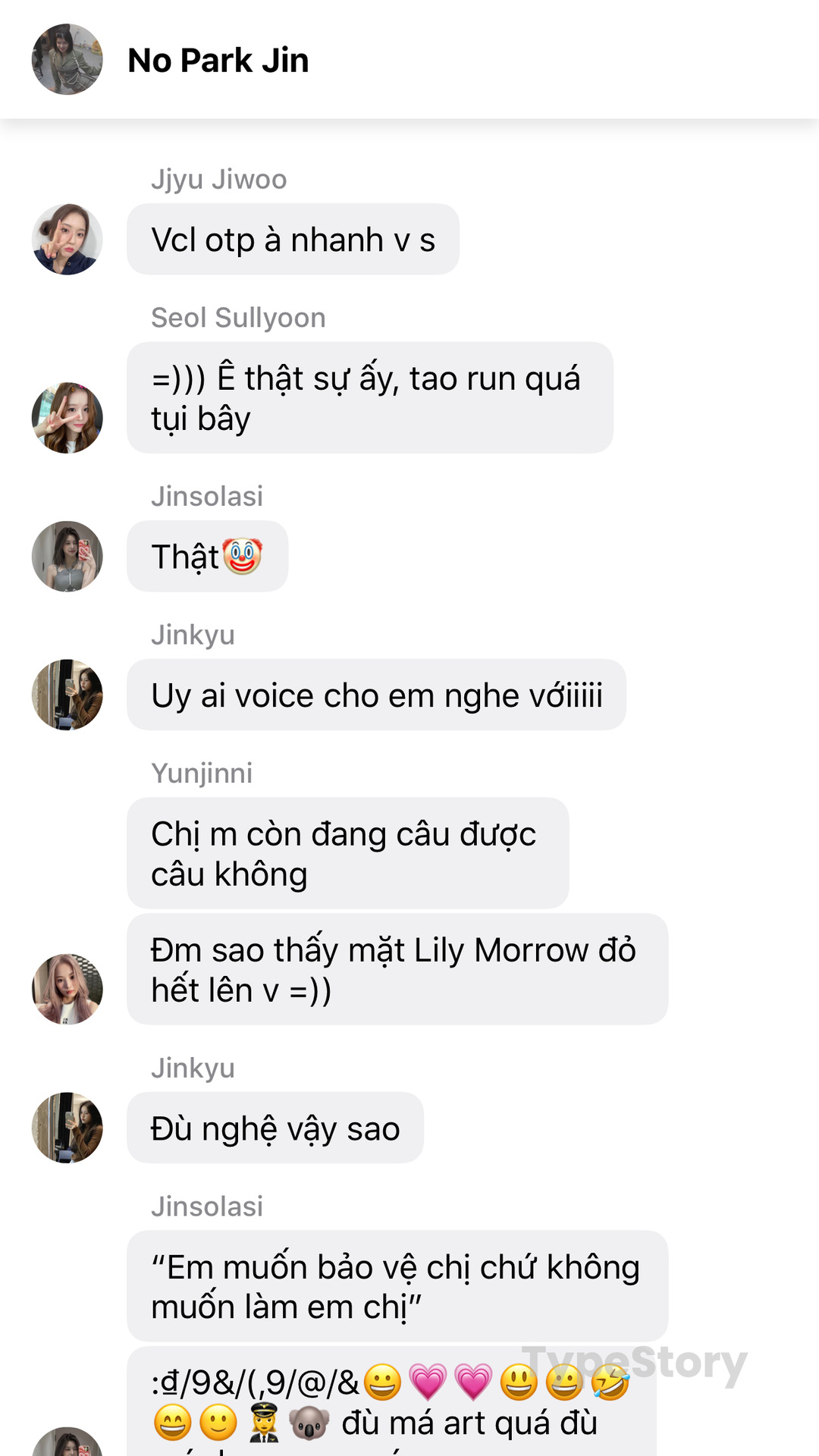Tap the No Park Jin chat title

coord(218,60)
